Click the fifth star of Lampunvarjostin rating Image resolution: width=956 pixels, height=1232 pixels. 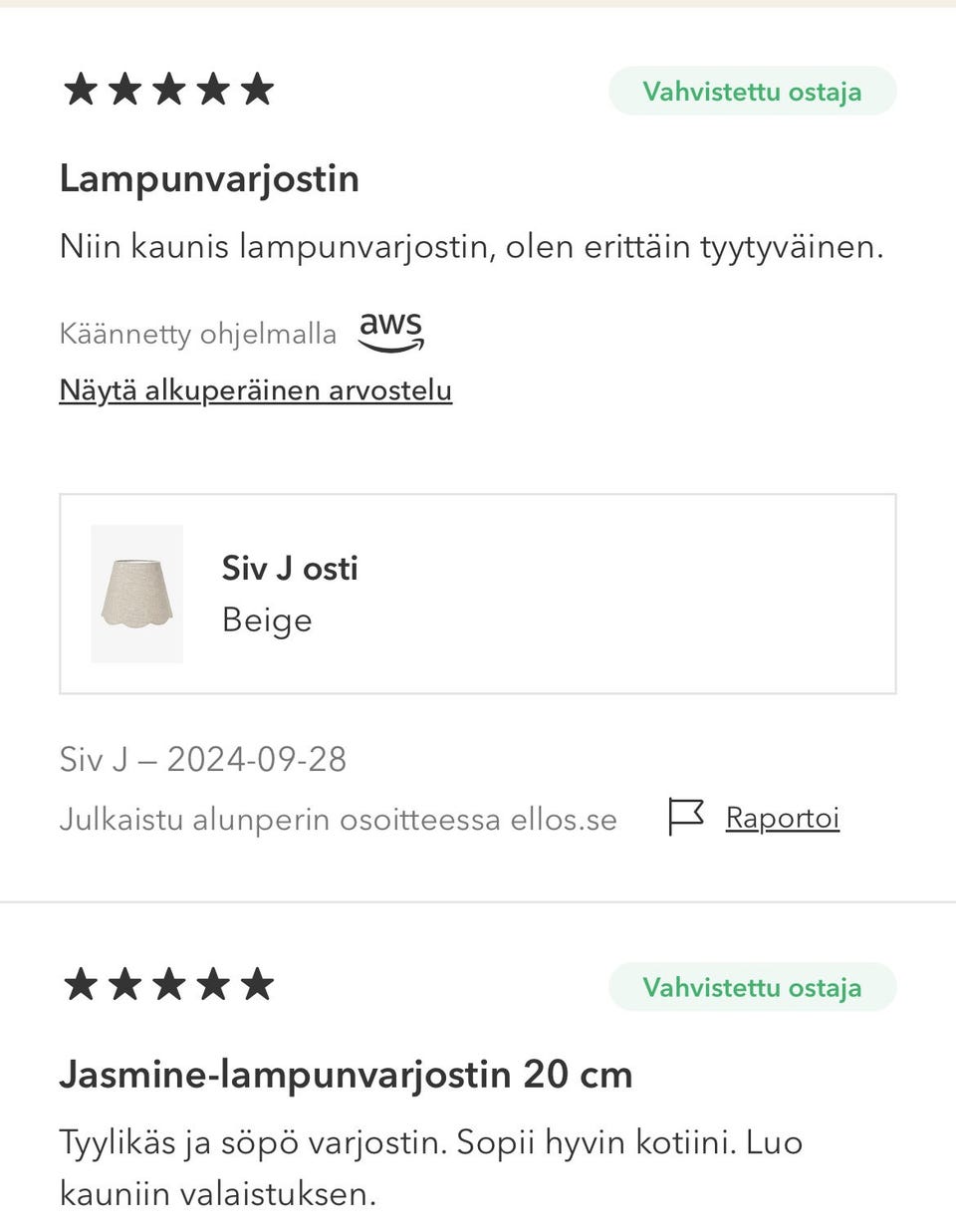tap(258, 89)
